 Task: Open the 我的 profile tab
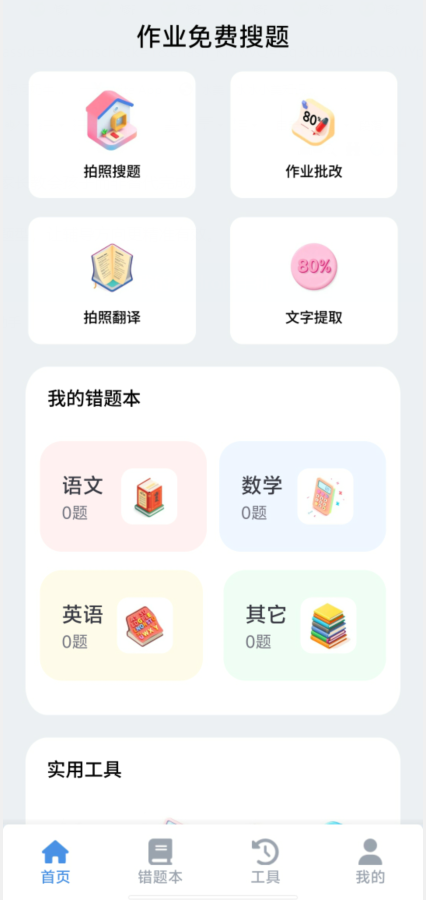(x=370, y=862)
